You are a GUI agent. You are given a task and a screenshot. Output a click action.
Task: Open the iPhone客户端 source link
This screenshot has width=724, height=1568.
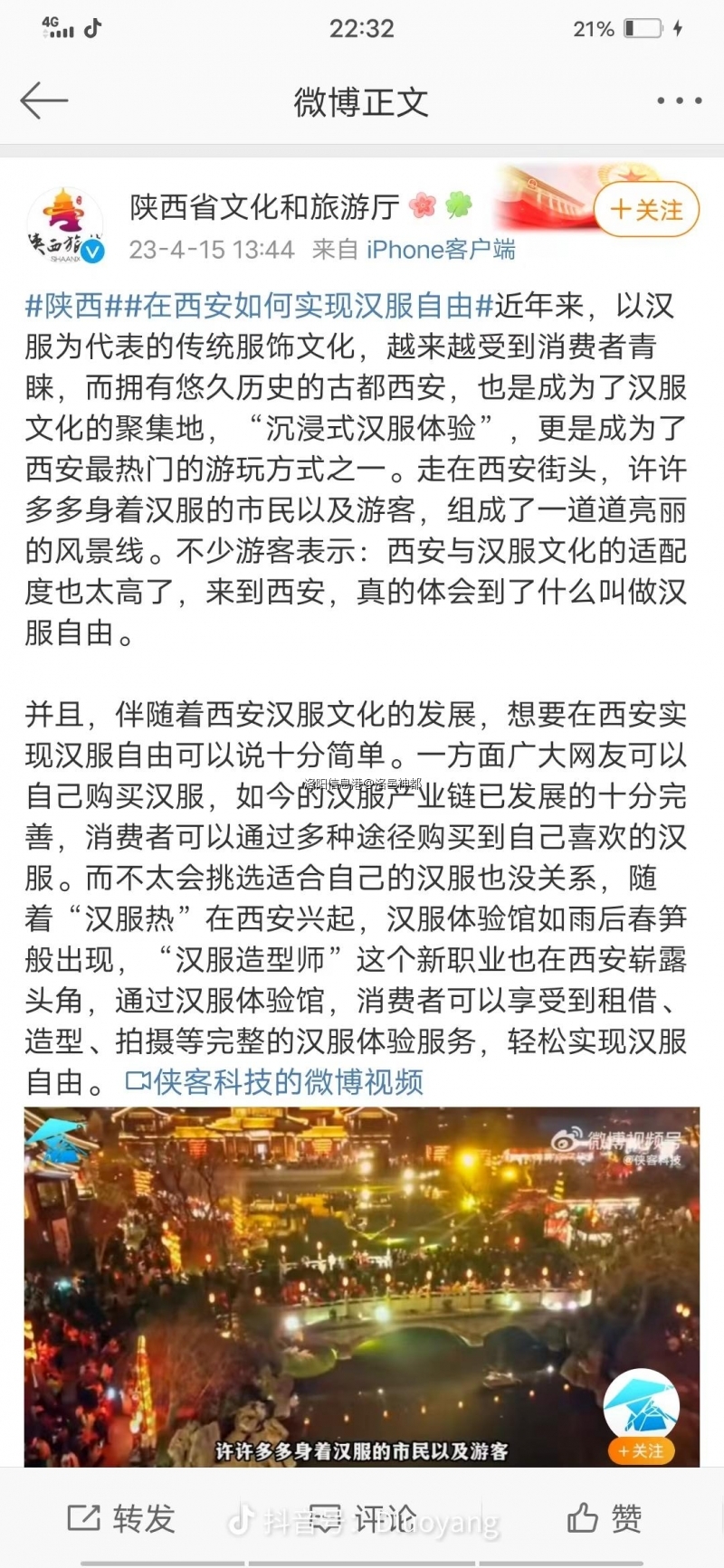441,249
